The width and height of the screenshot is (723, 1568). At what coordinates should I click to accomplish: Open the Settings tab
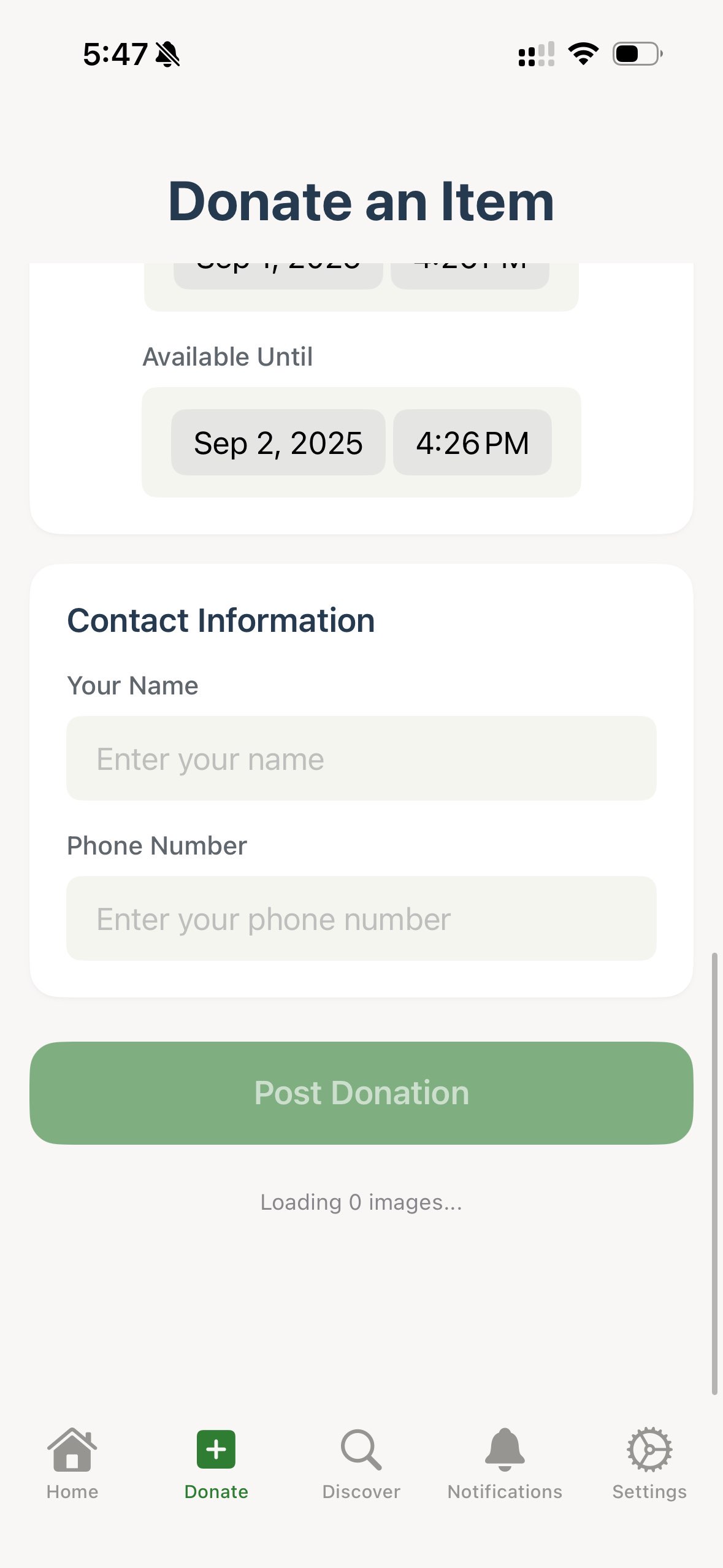pyautogui.click(x=649, y=1463)
